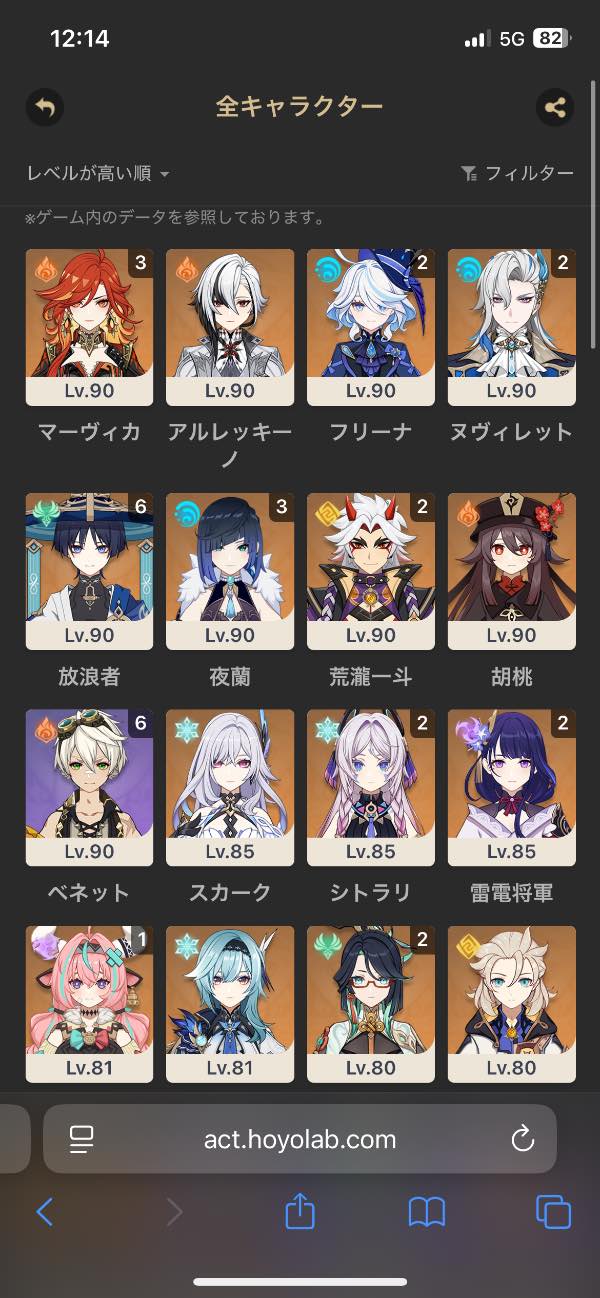The width and height of the screenshot is (600, 1298).
Task: Open the スカーク character card
Action: (230, 787)
